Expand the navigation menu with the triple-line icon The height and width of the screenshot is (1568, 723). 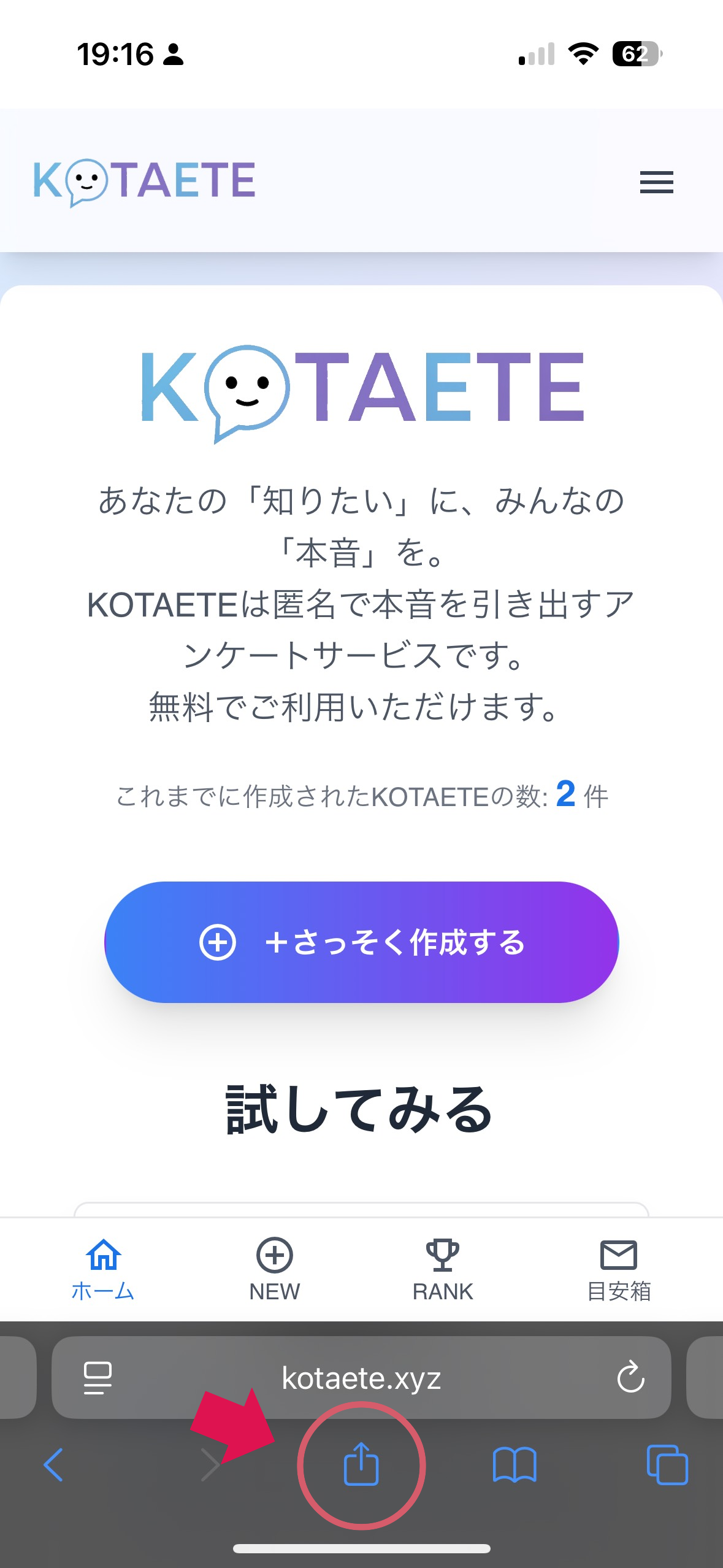[x=656, y=182]
